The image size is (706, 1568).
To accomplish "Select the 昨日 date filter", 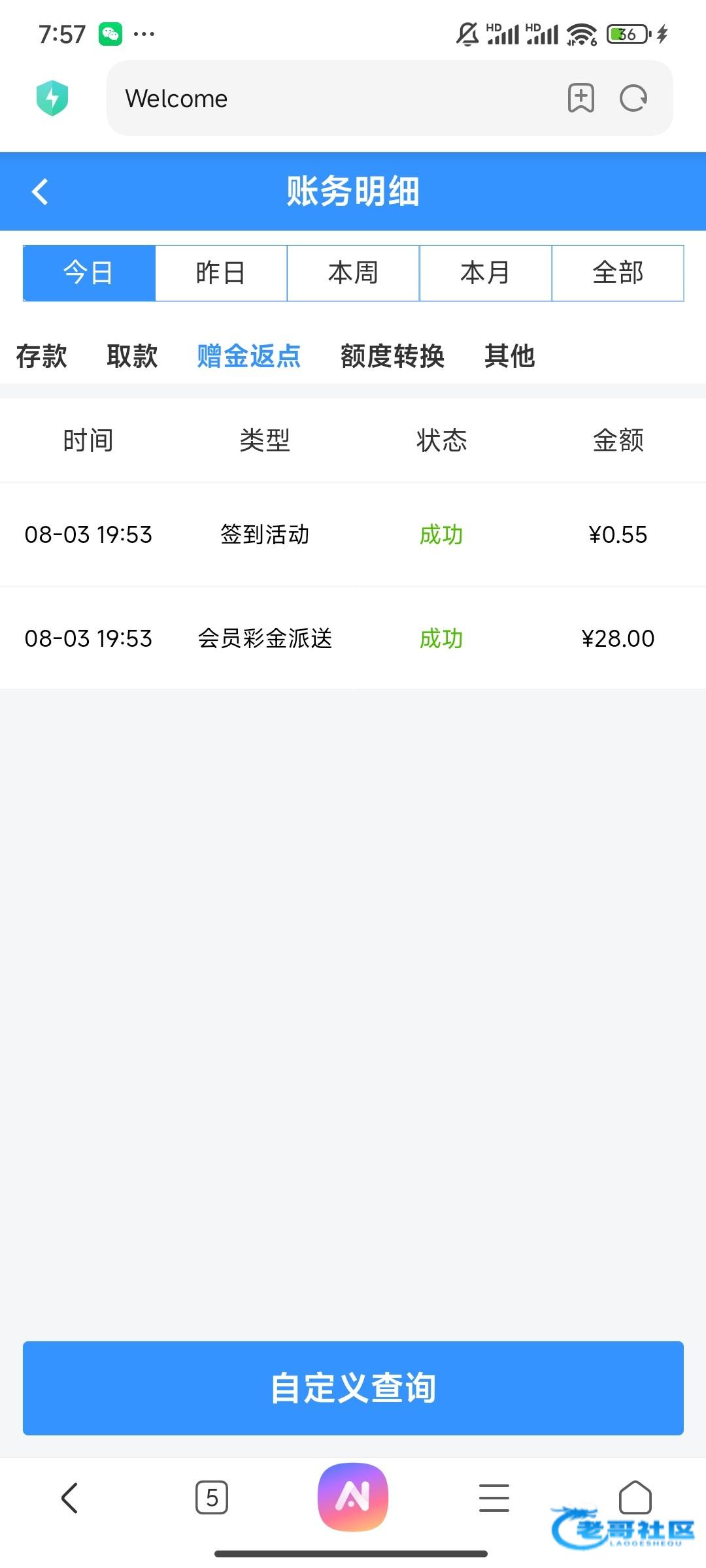I will pos(221,273).
